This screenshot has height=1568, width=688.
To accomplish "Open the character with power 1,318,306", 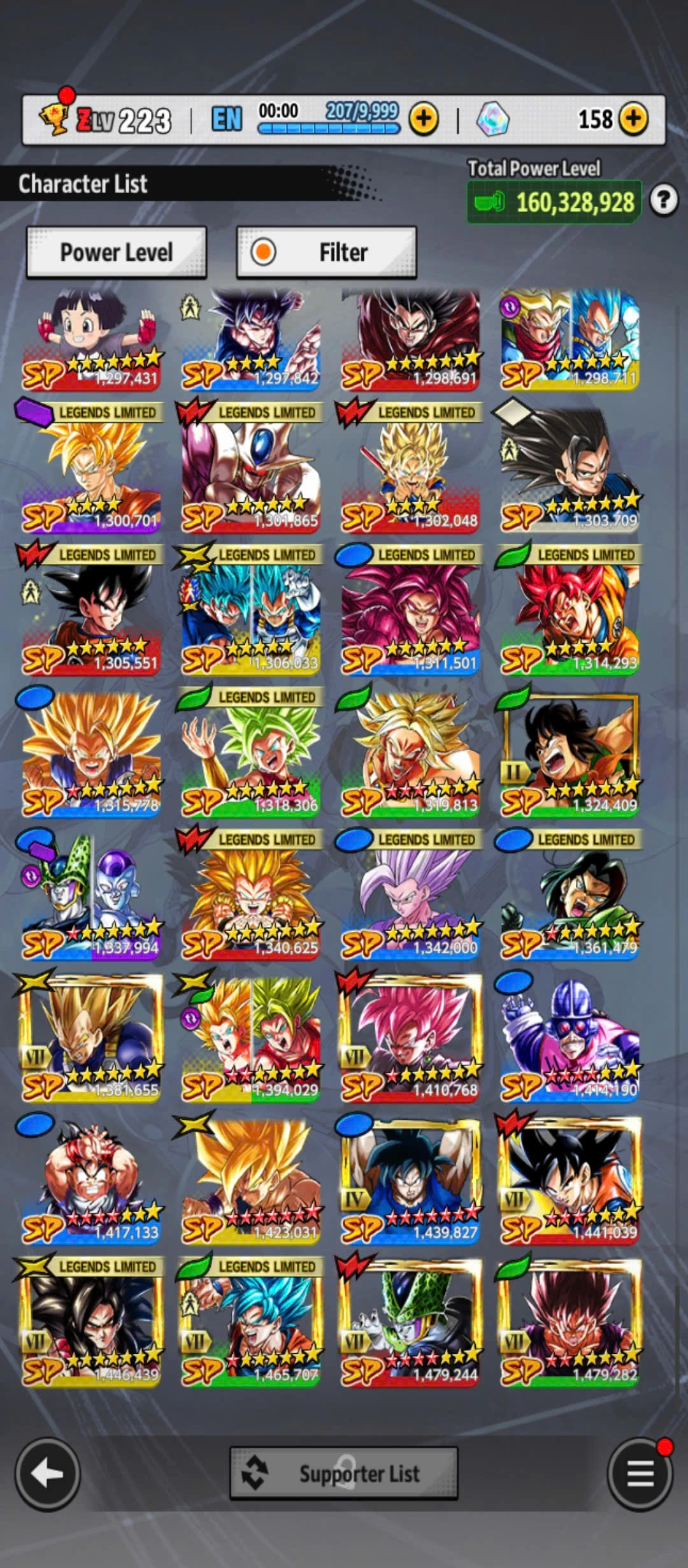I will tap(250, 756).
